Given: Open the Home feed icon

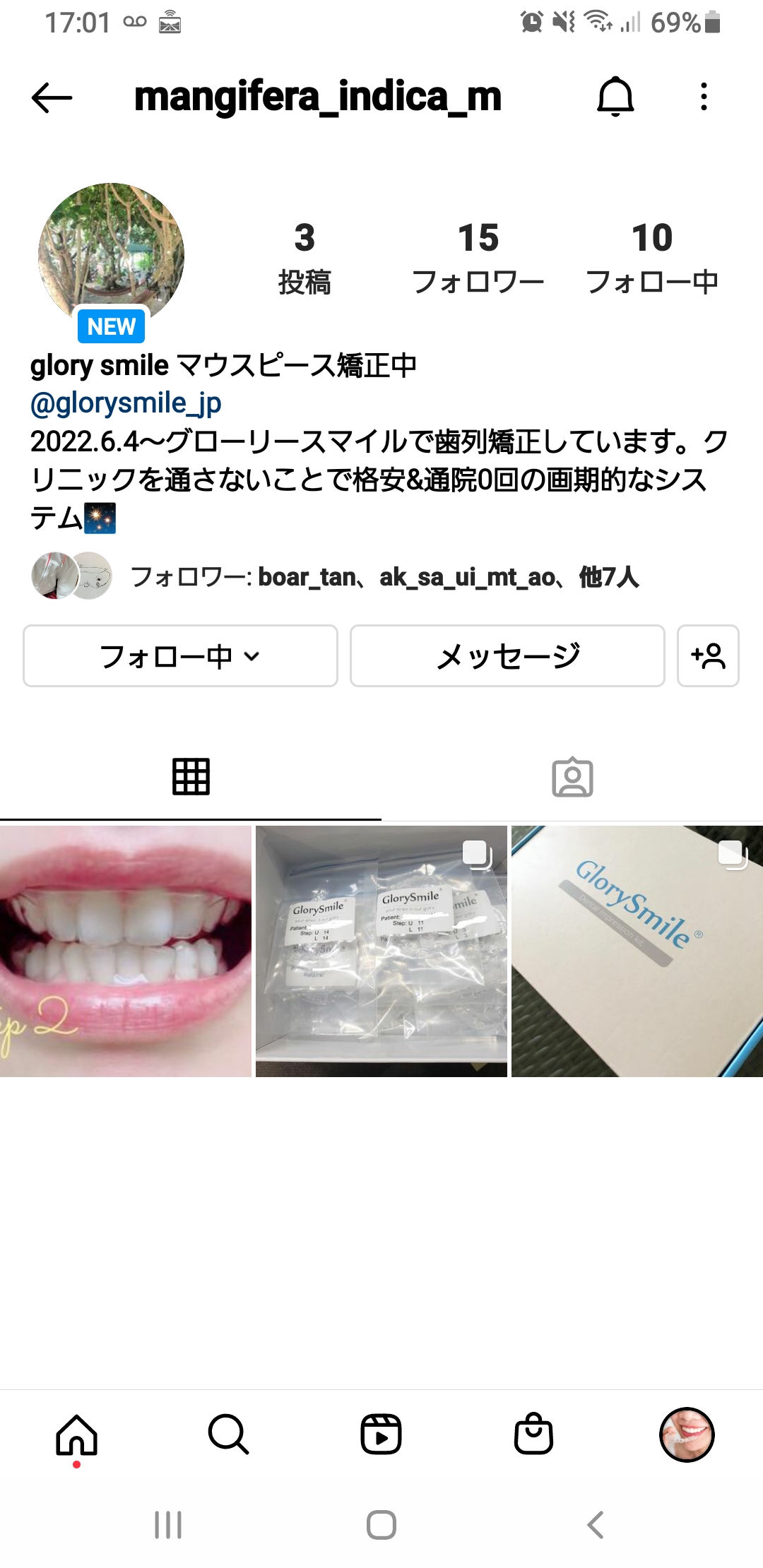Looking at the screenshot, I should point(76,1435).
